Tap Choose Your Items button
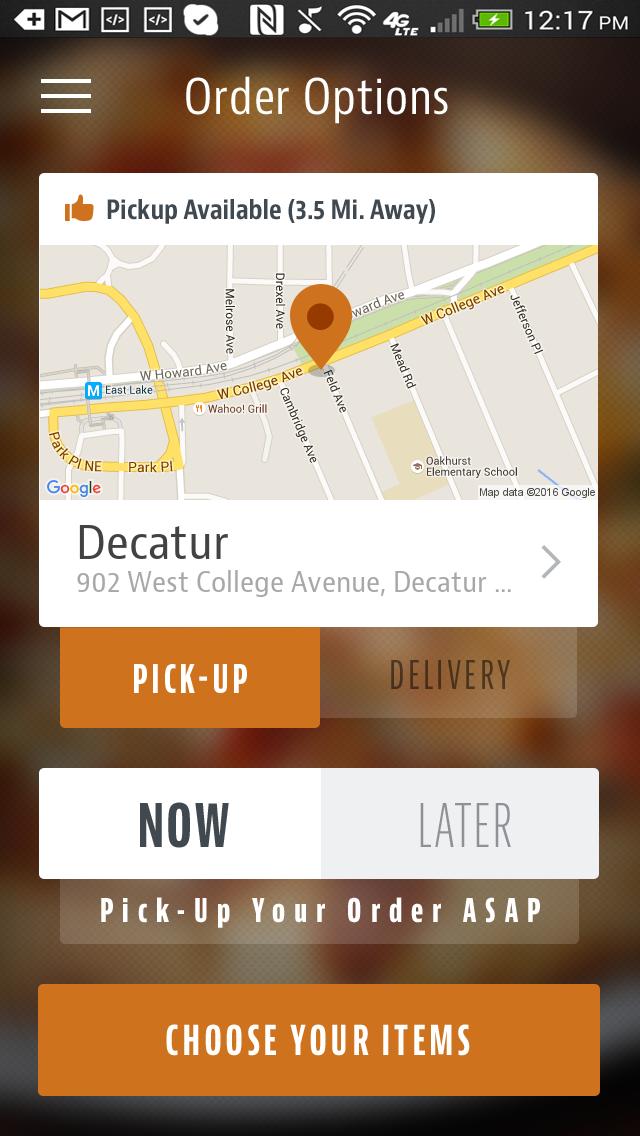The height and width of the screenshot is (1136, 640). (x=318, y=1039)
